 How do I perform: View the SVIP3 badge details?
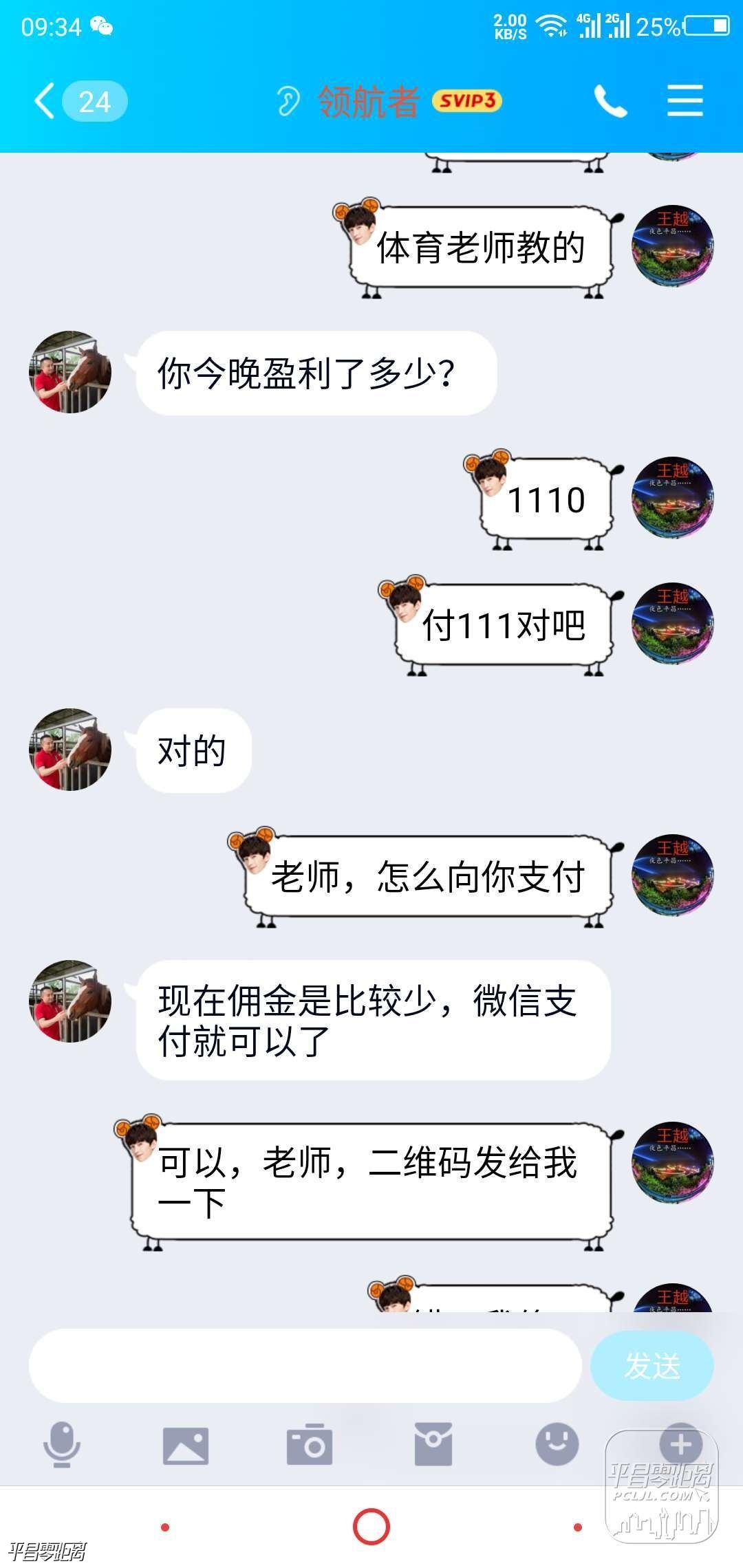coord(467,101)
